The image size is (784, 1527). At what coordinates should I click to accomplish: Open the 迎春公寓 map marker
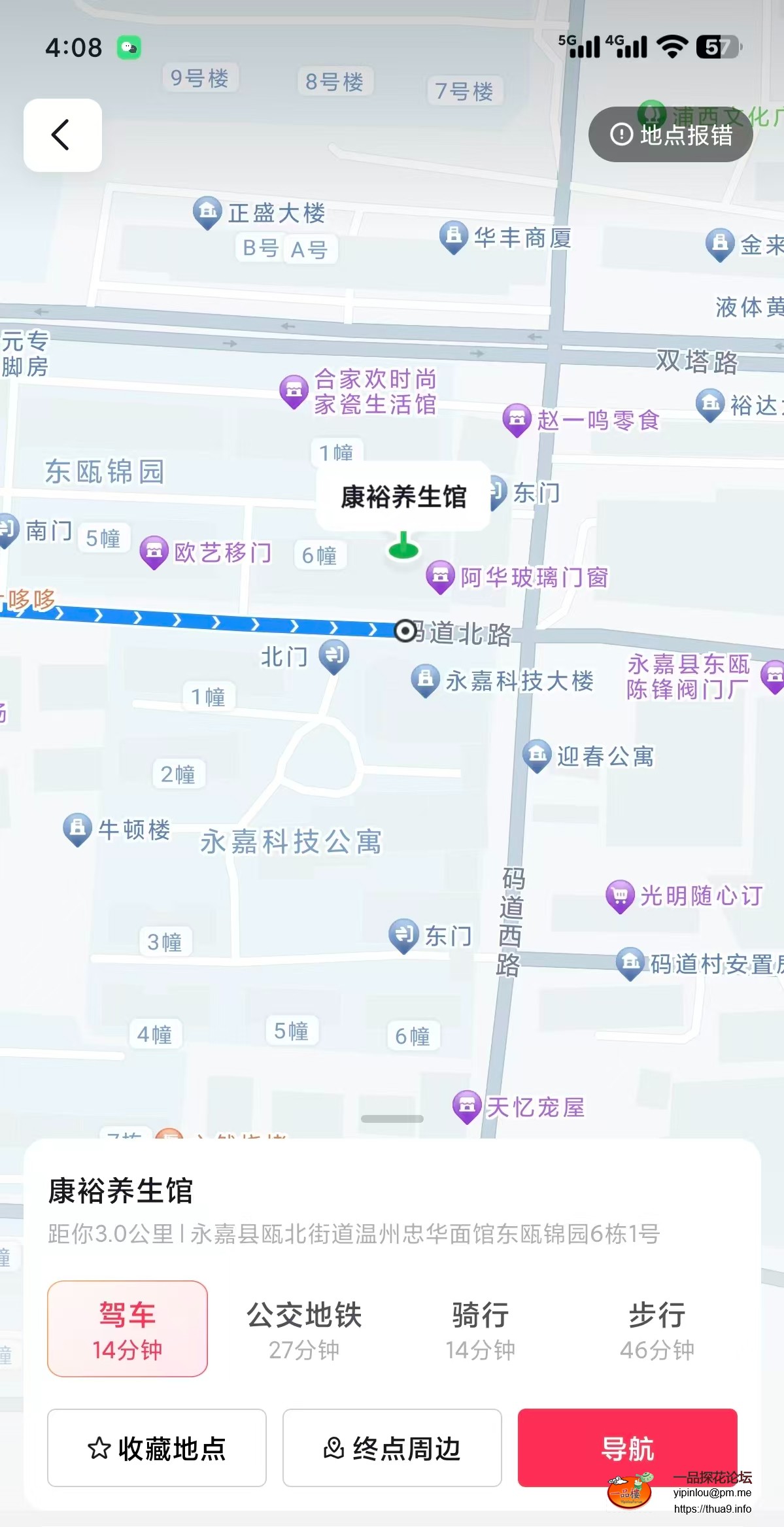537,755
